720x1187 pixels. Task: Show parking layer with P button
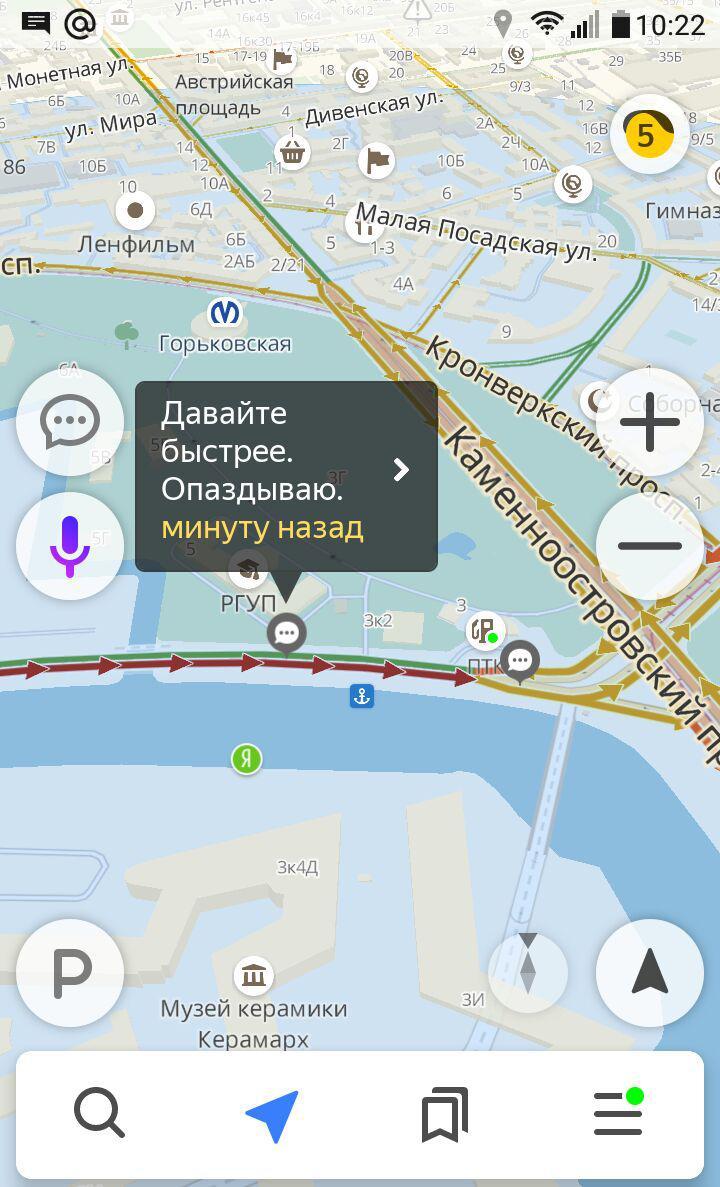(x=70, y=972)
